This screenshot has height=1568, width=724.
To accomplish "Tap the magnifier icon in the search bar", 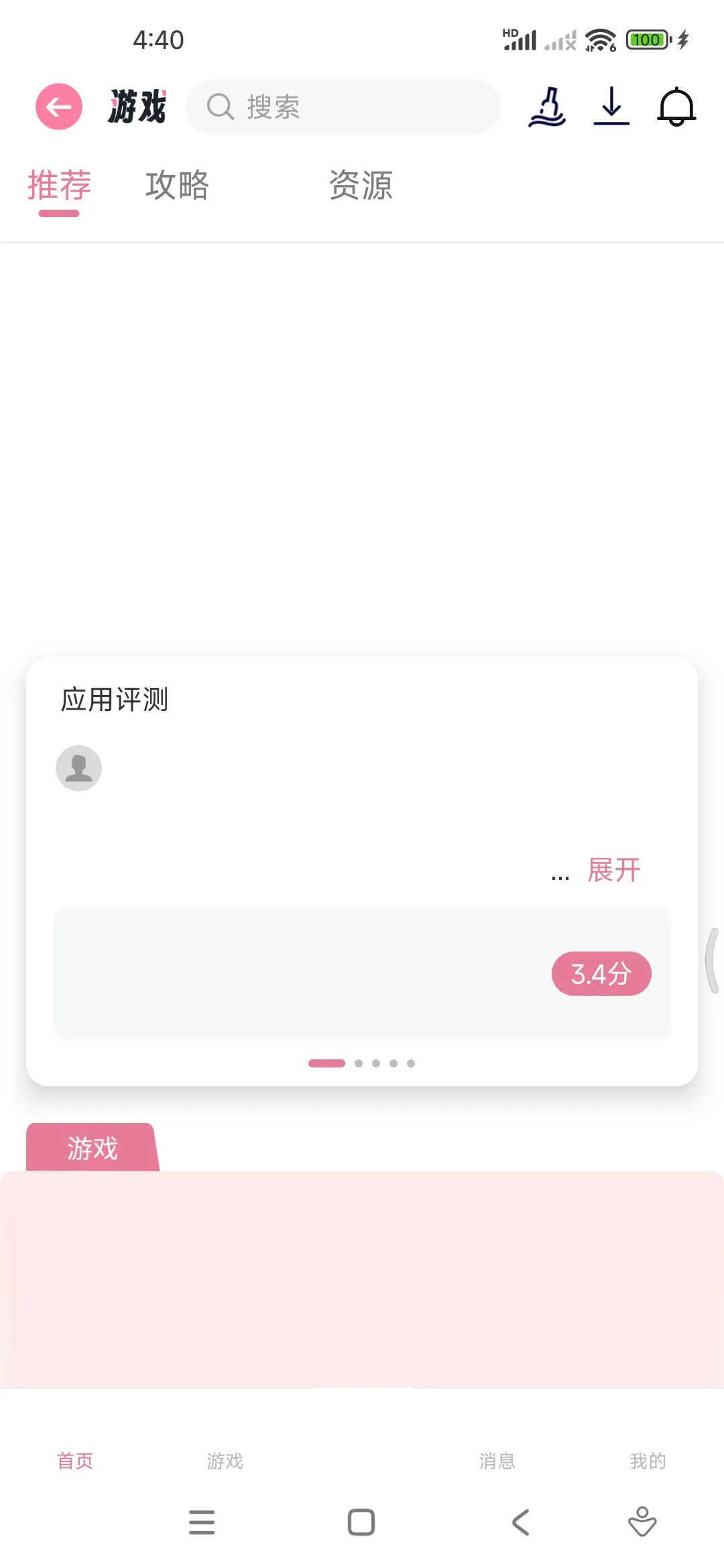I will 220,107.
